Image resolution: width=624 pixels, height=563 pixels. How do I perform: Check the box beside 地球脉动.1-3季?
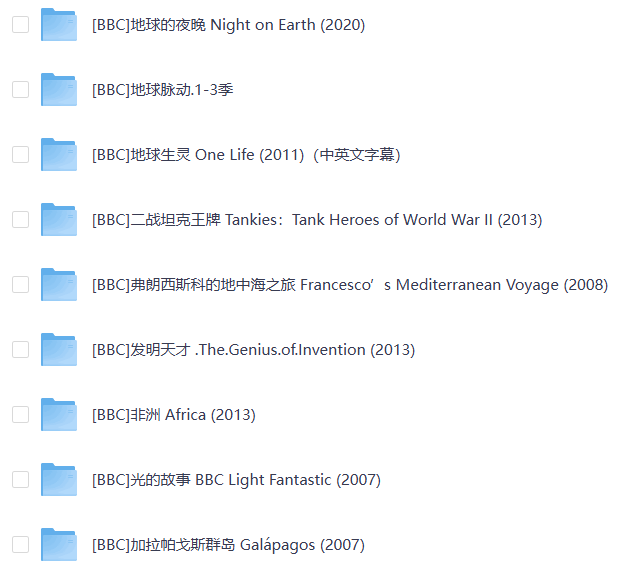tap(20, 90)
